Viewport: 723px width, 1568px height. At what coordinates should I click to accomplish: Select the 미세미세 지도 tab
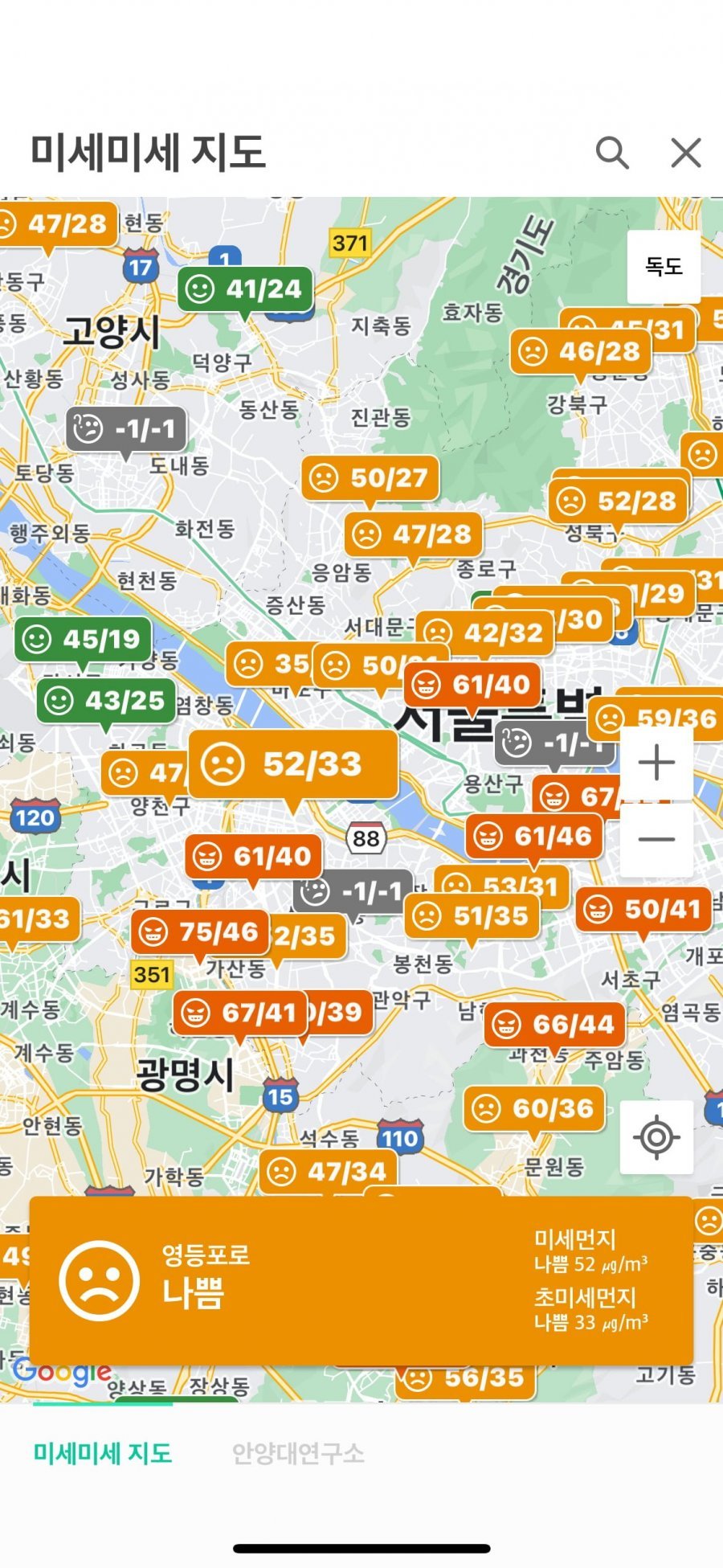(x=103, y=1453)
